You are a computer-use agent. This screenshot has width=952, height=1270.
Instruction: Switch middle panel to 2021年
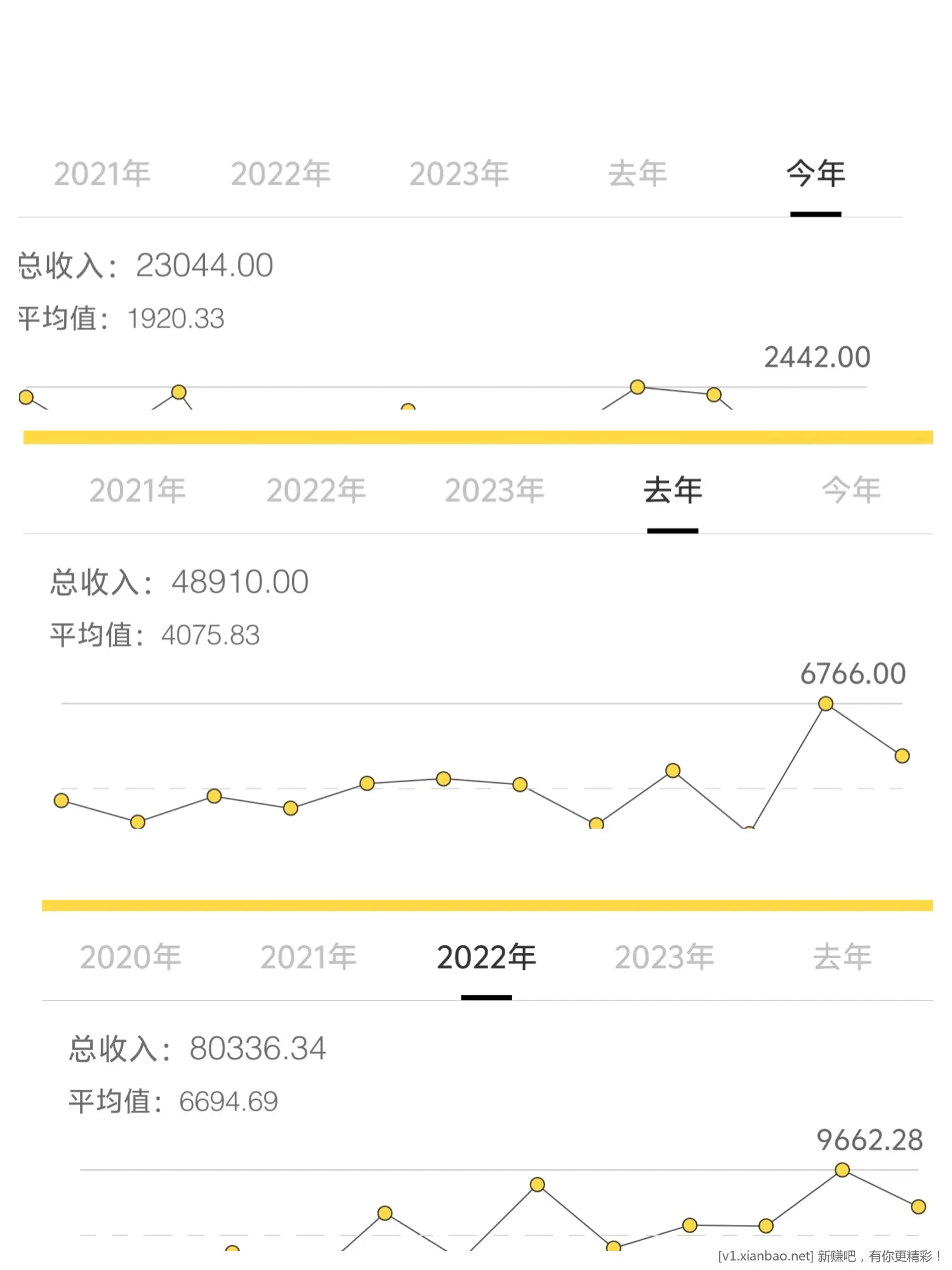tap(135, 489)
